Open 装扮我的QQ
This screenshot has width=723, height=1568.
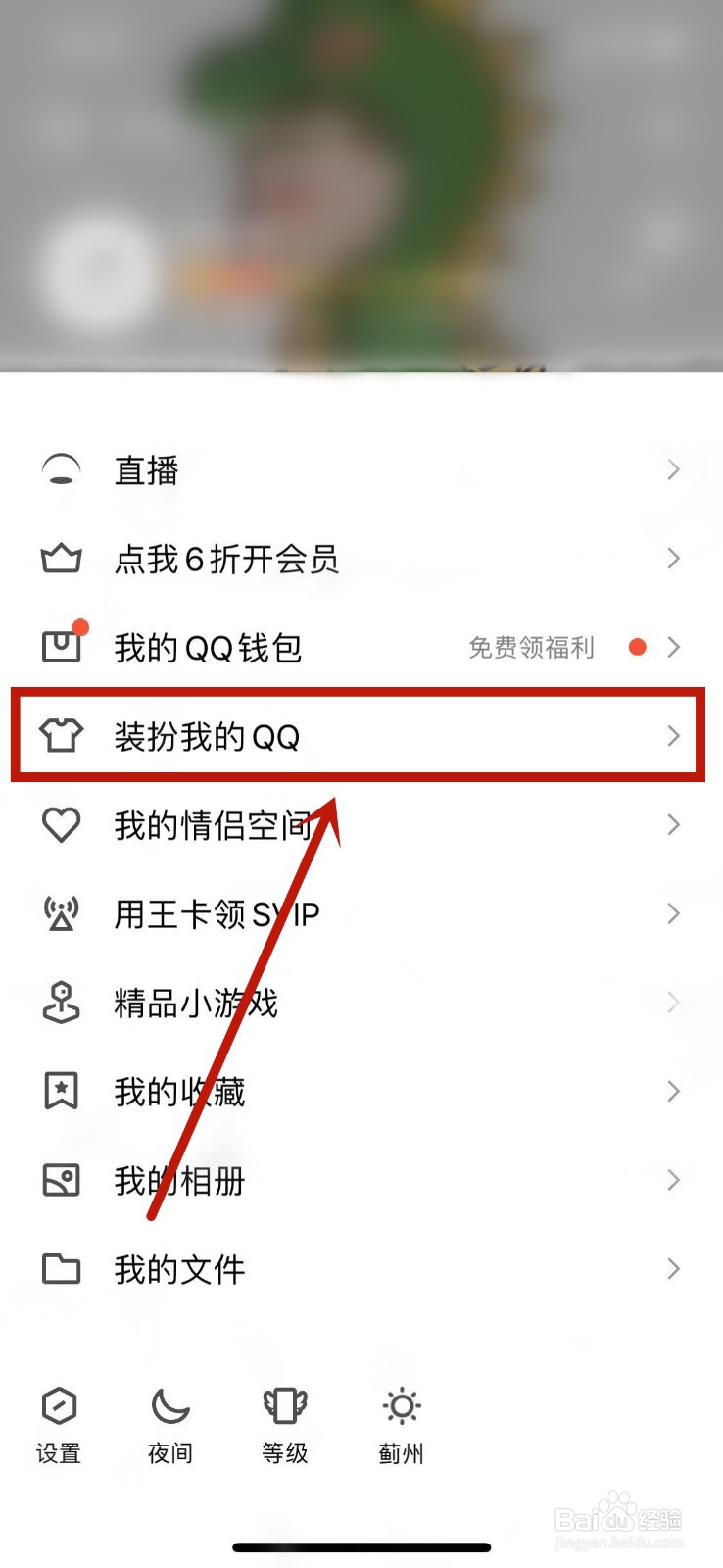click(361, 736)
